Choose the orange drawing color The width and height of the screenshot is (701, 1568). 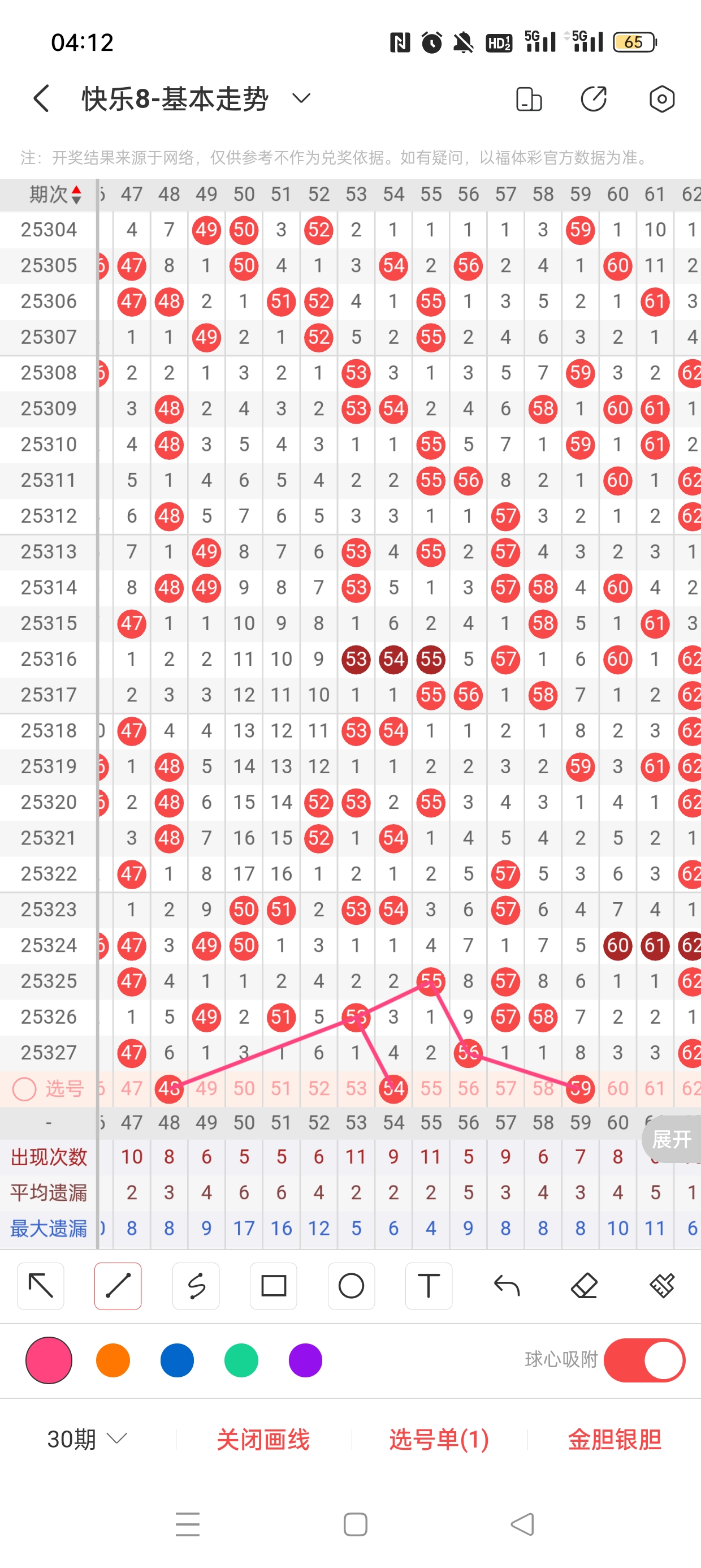tap(113, 1360)
